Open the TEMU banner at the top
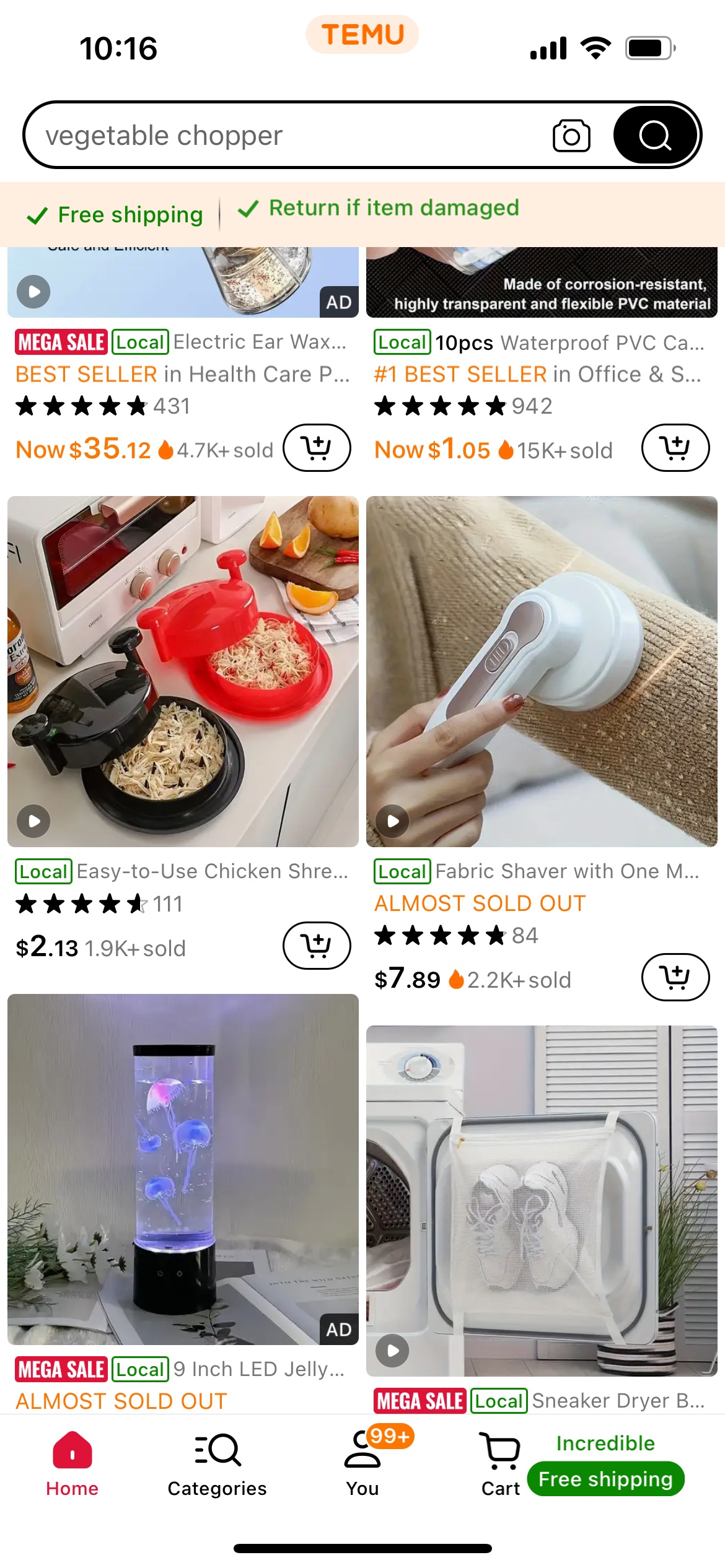 361,35
